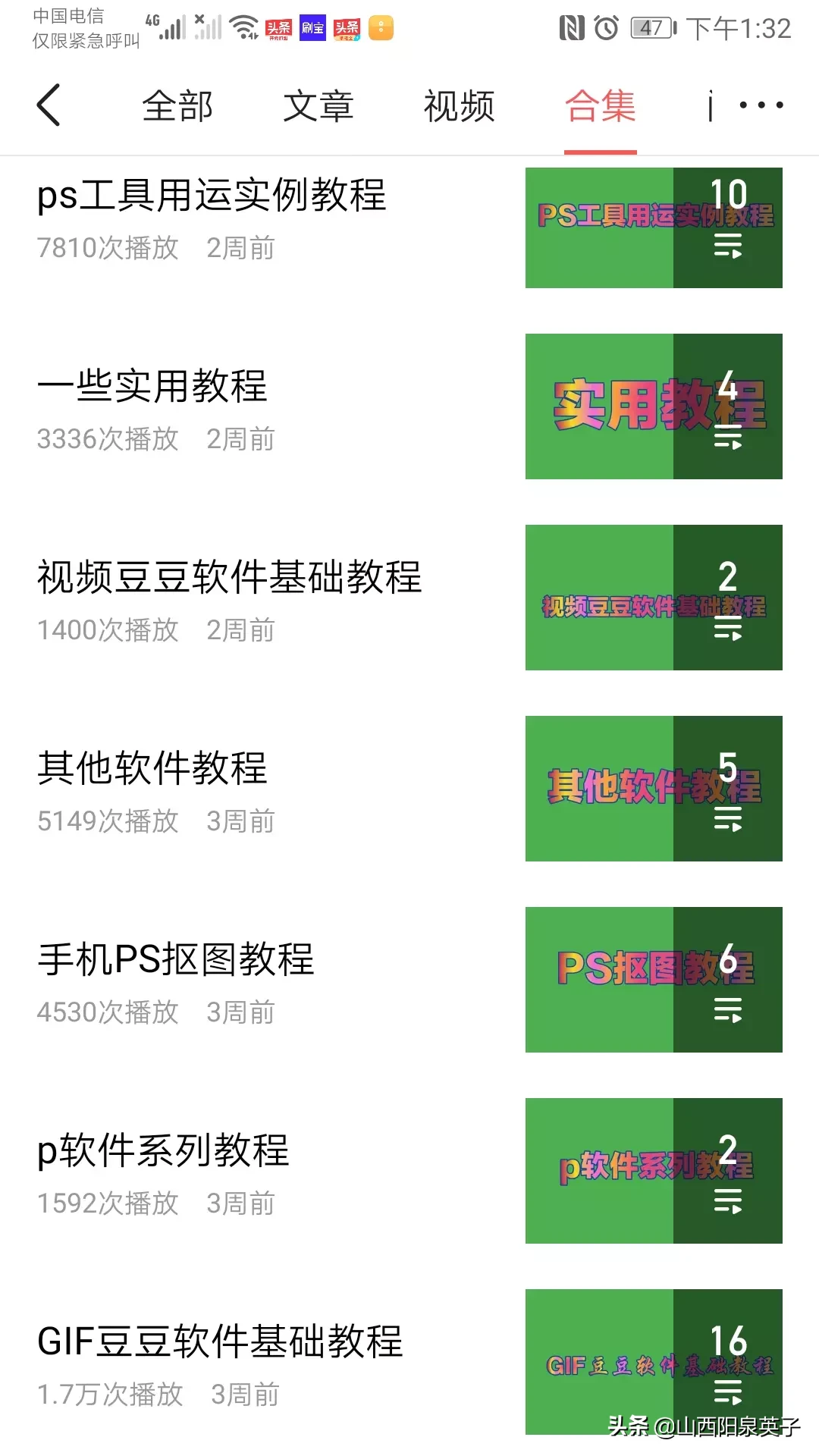Switch to the 全部 tab
The width and height of the screenshot is (819, 1456).
(x=177, y=106)
